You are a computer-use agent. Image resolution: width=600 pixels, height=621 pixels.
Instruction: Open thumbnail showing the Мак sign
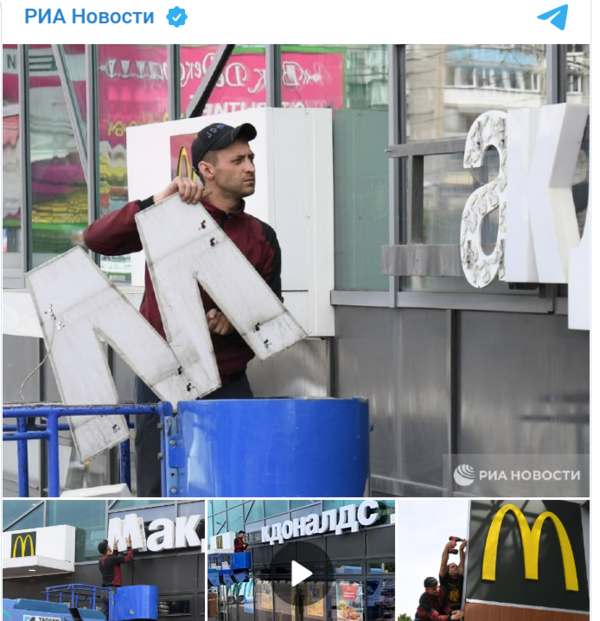pos(103,560)
